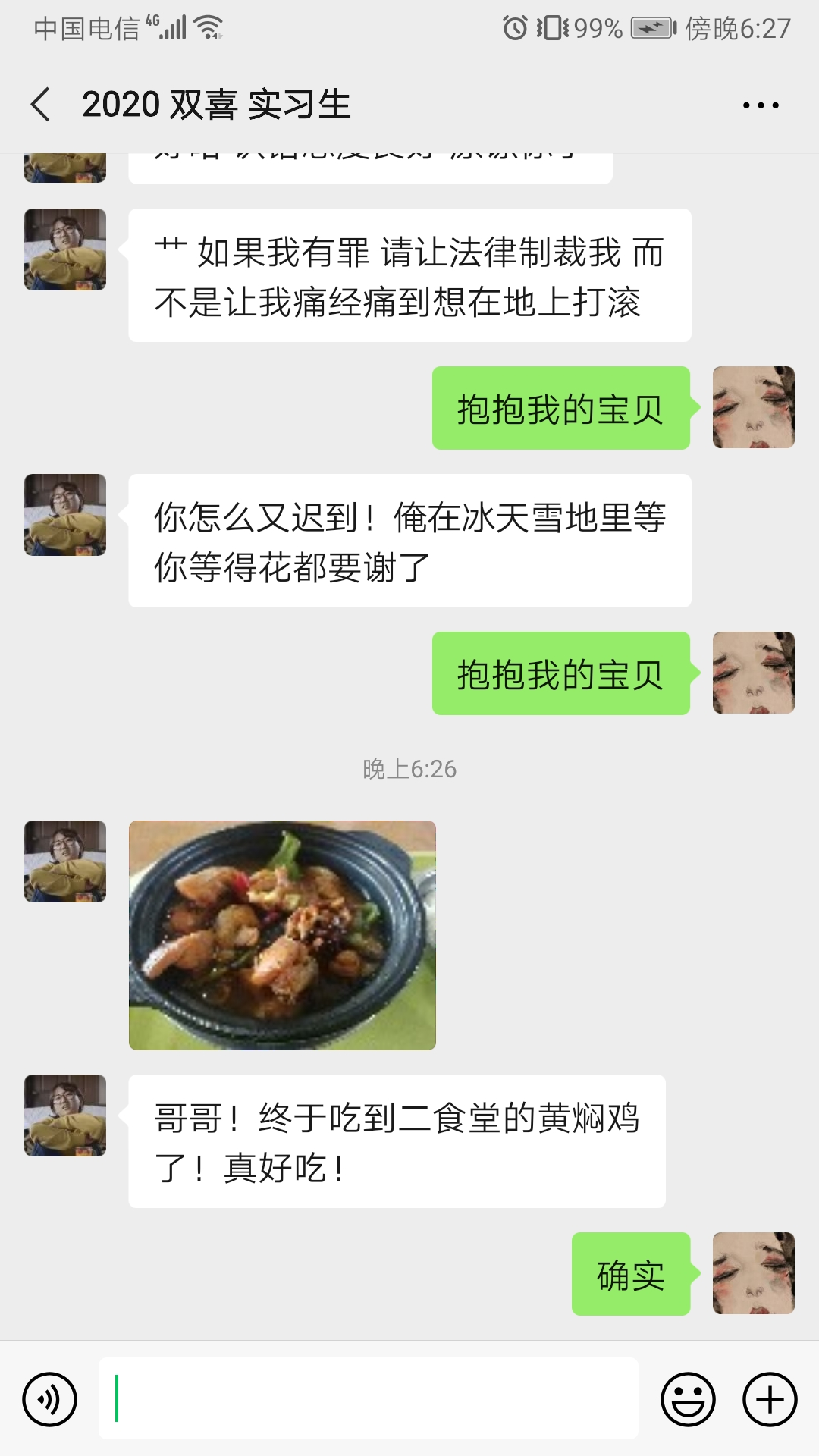Viewport: 819px width, 1456px height.
Task: Open the plus attachment menu
Action: coord(770,1399)
